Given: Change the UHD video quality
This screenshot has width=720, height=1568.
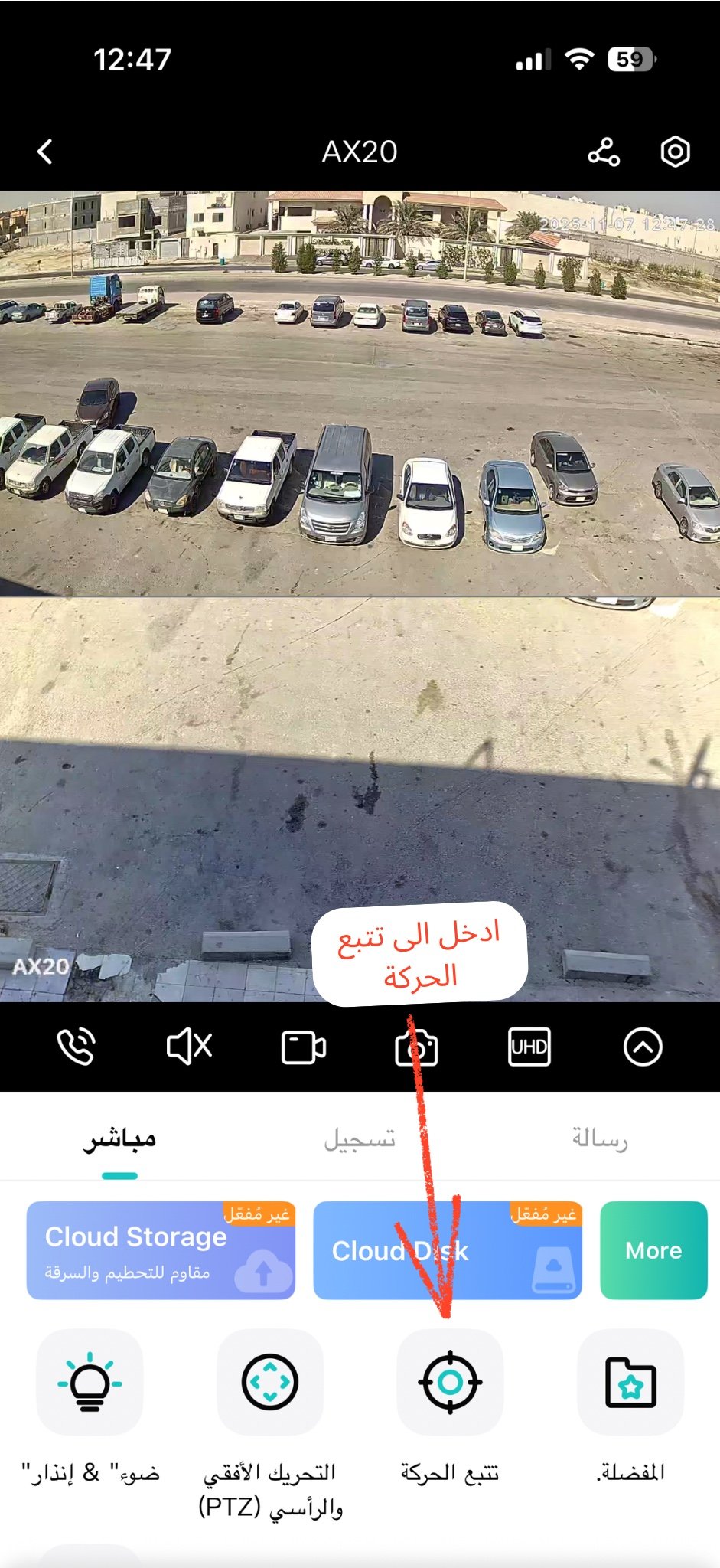Looking at the screenshot, I should click(x=529, y=1047).
